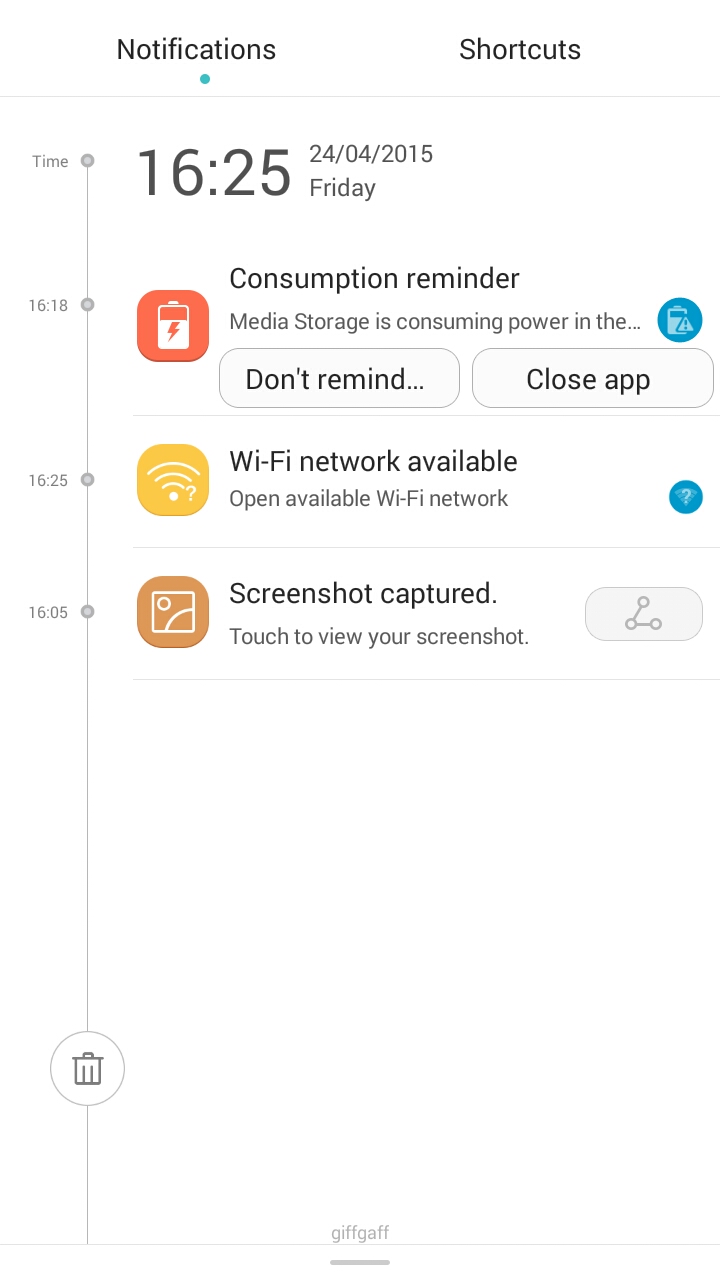Clear all notifications with the trash icon
The image size is (720, 1280).
pos(88,1069)
